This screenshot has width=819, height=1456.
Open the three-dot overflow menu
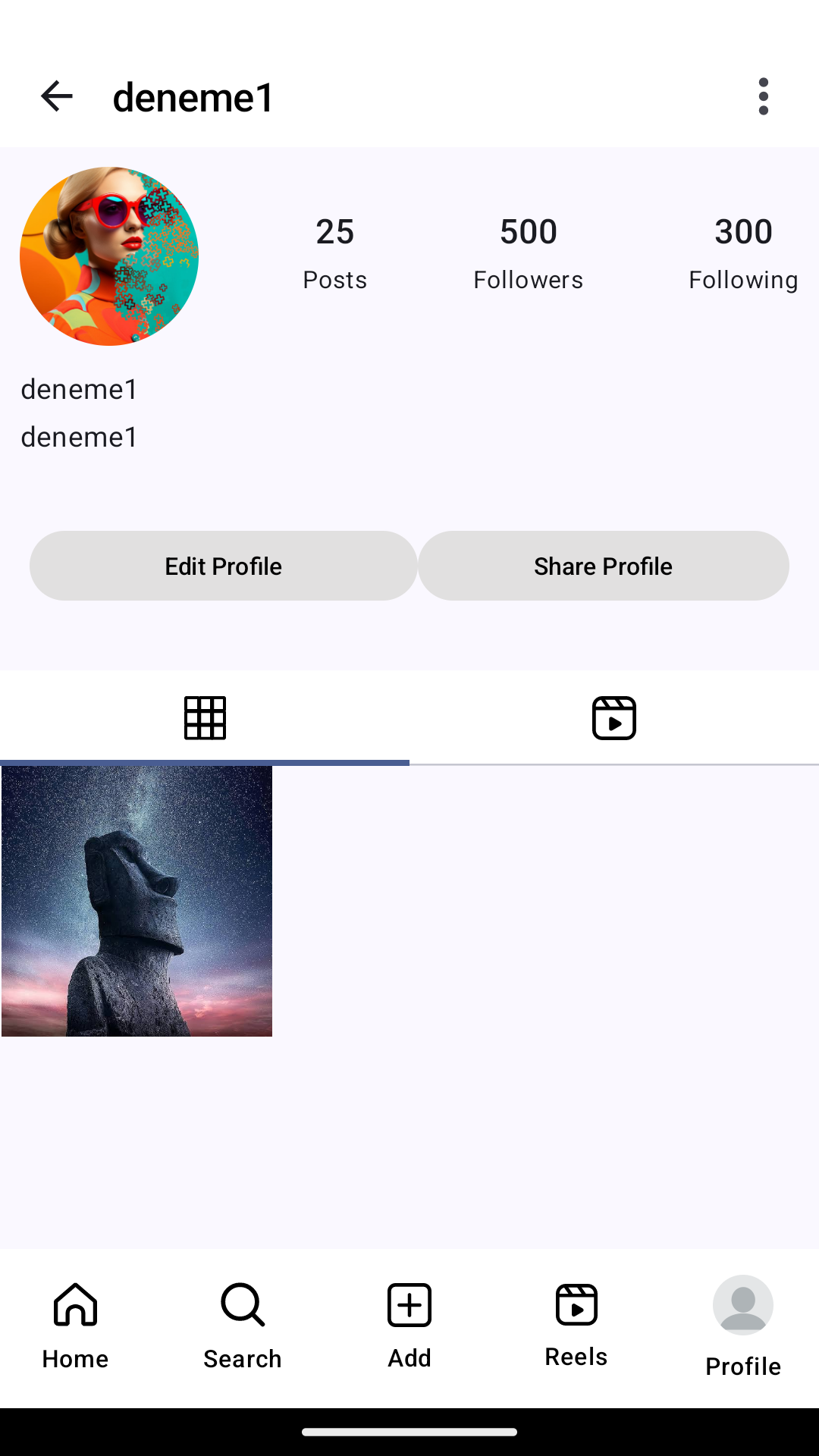point(763,96)
